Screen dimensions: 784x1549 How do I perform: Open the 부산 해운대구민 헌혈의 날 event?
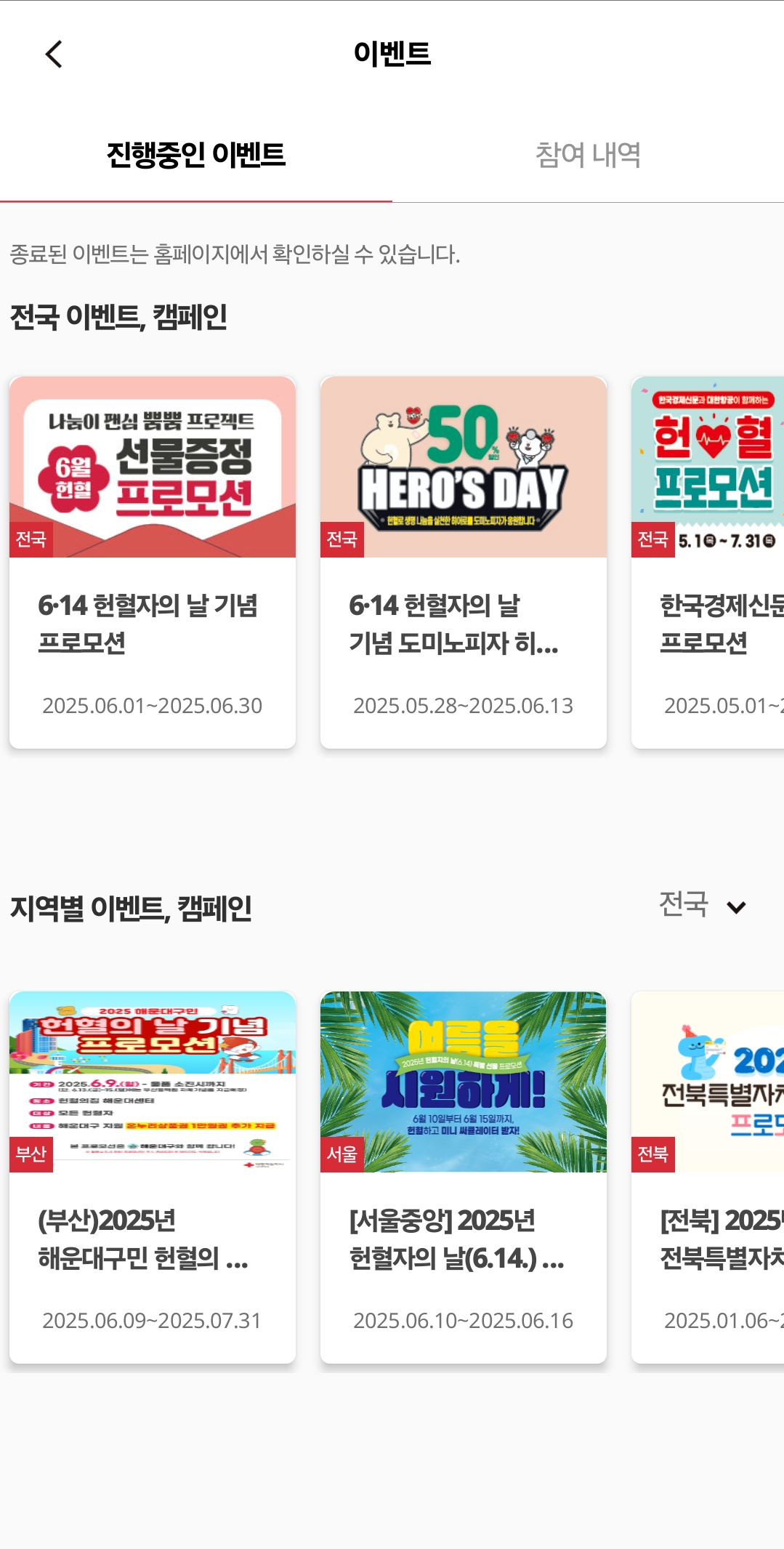(153, 1177)
